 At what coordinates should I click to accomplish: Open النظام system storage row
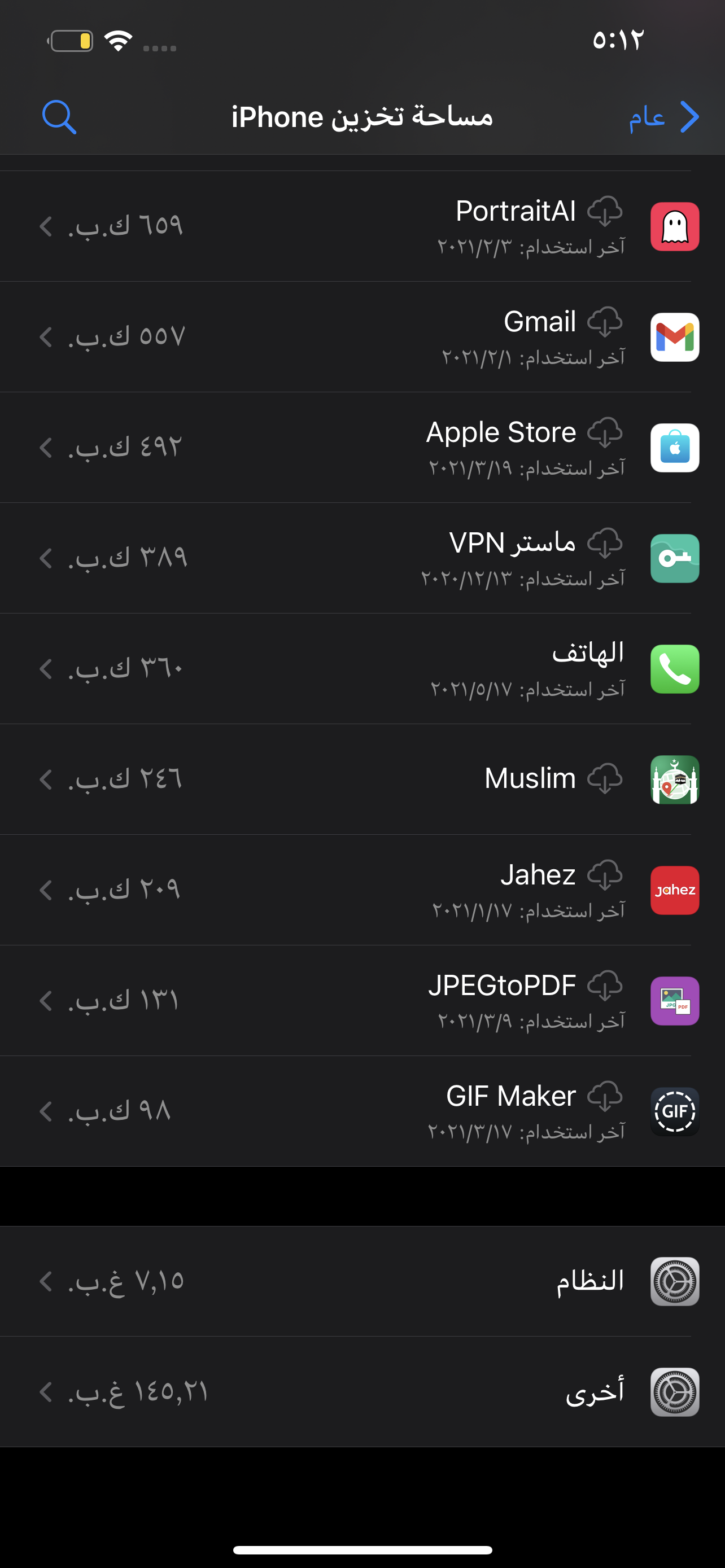click(363, 1281)
